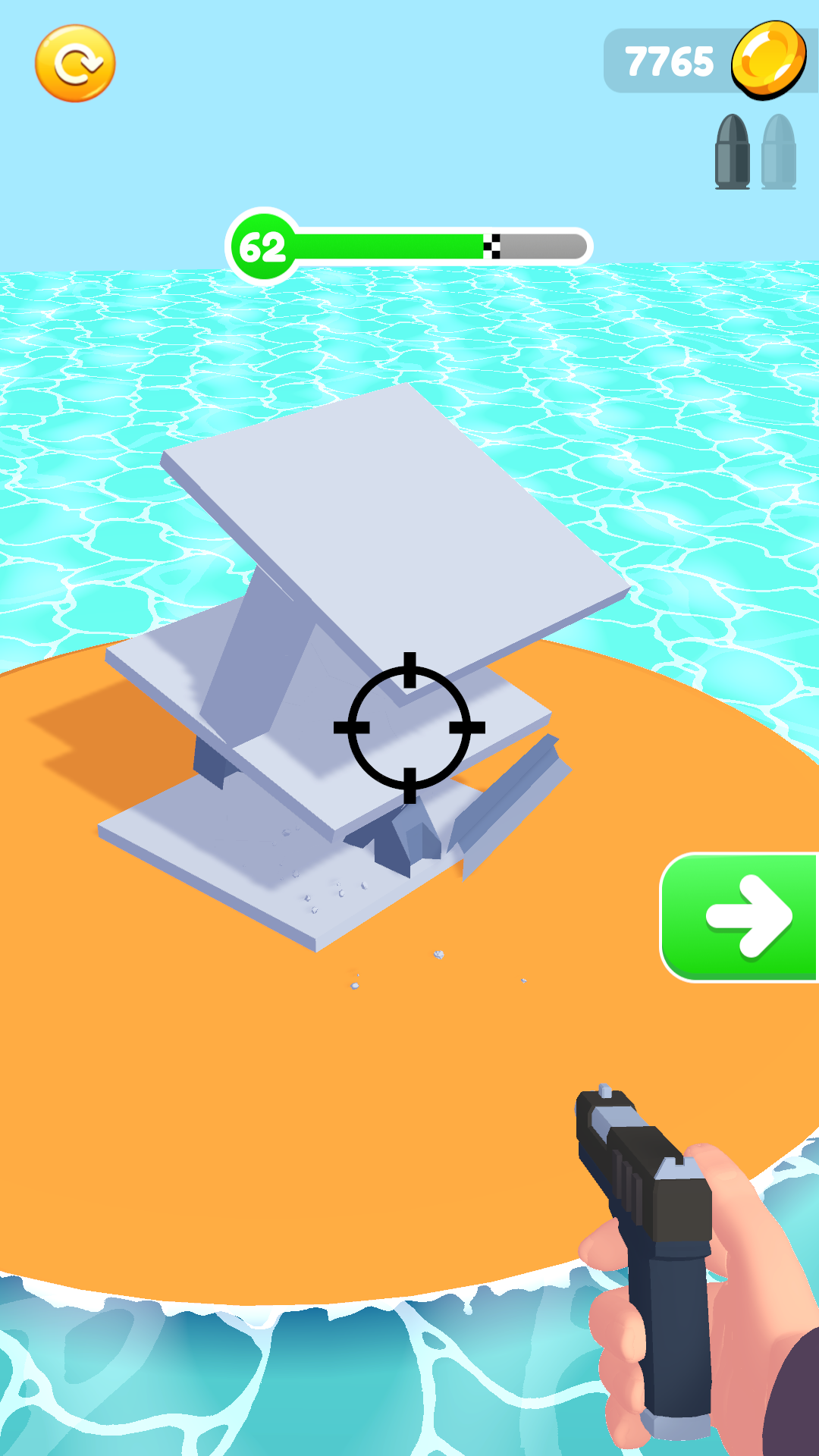Tap the yellow restart level button

(x=75, y=64)
